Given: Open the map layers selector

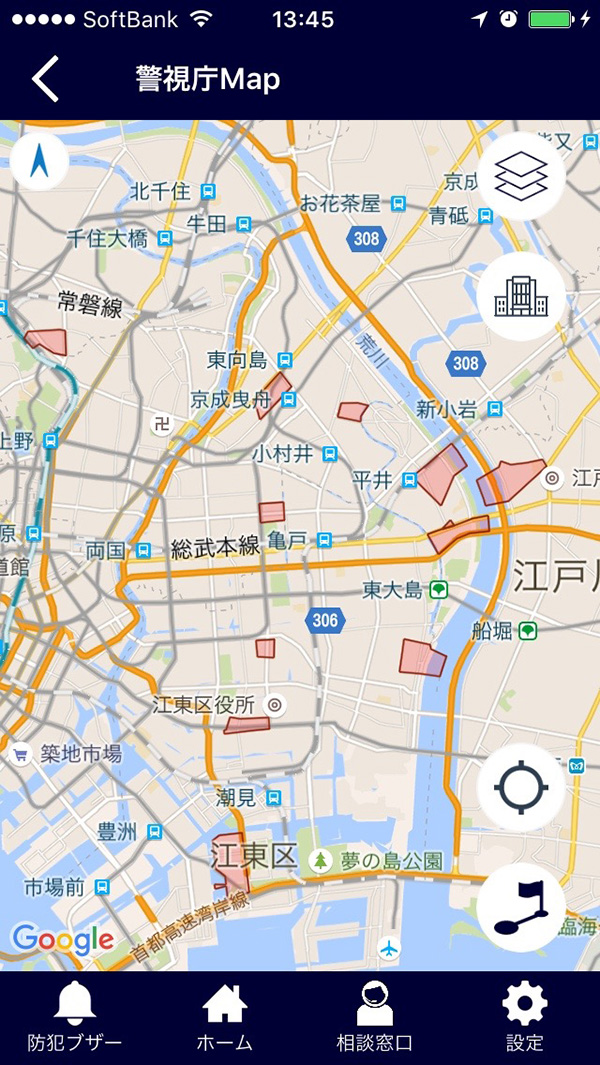Looking at the screenshot, I should pos(521,176).
